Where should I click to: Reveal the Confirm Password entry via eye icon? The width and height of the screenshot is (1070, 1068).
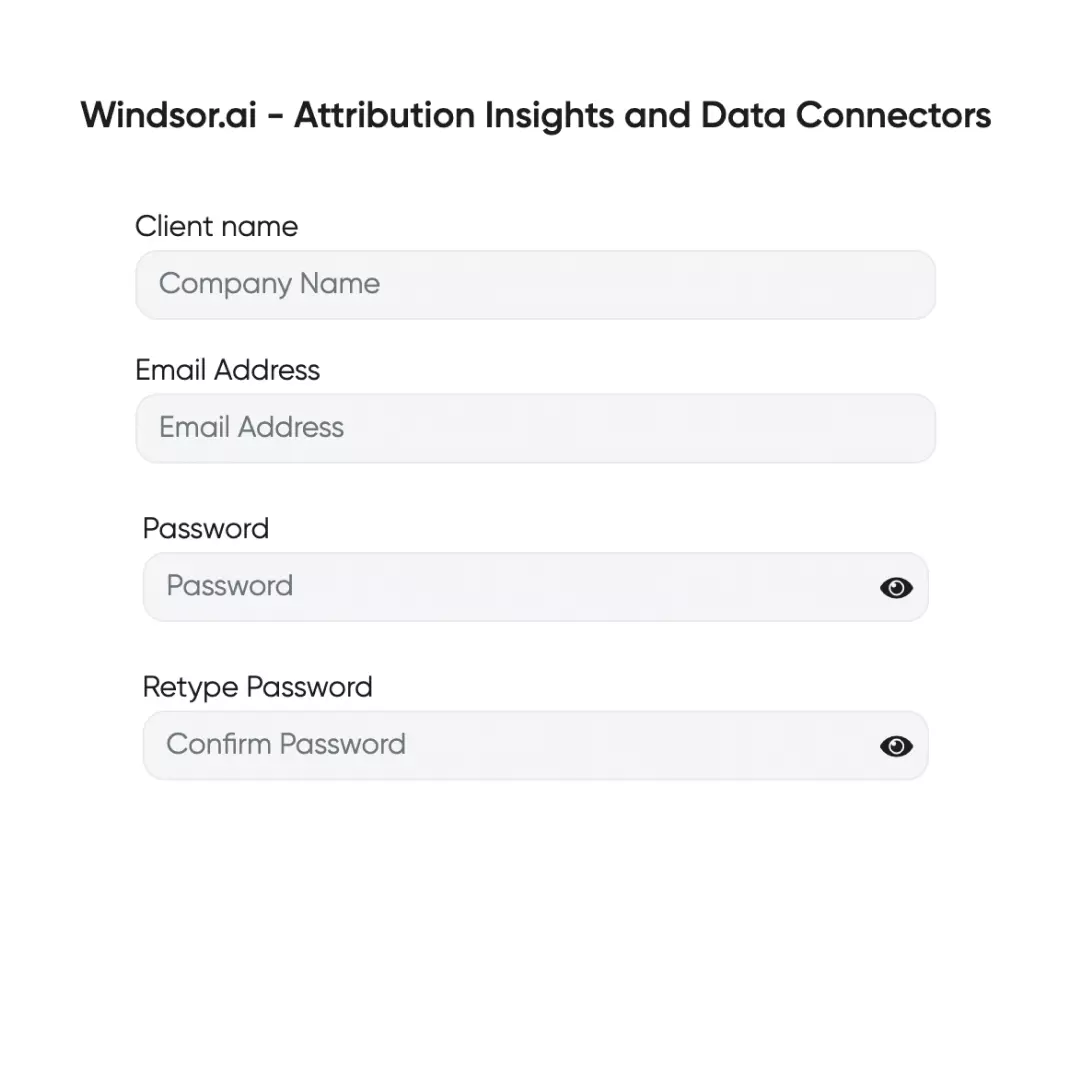pyautogui.click(x=895, y=746)
